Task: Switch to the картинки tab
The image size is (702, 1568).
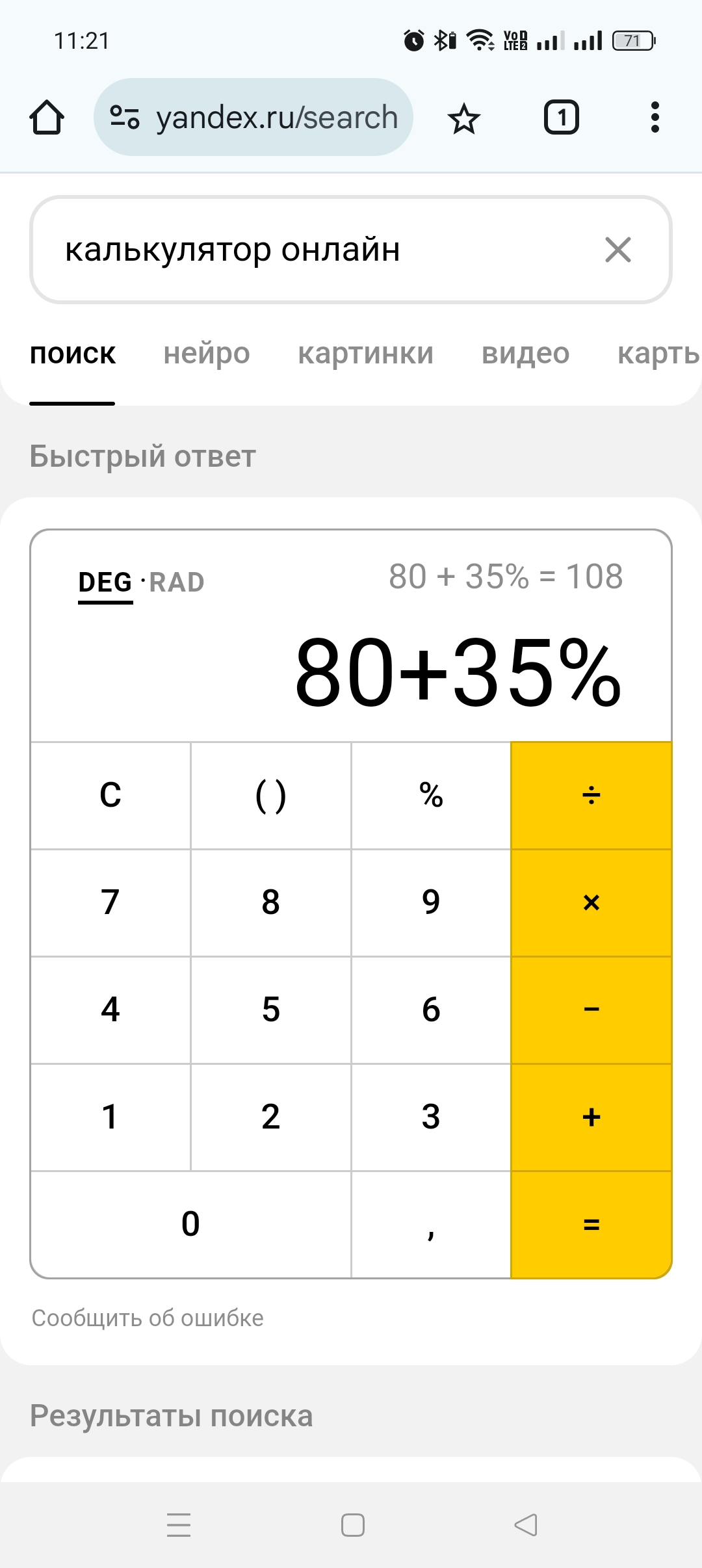Action: 365,354
